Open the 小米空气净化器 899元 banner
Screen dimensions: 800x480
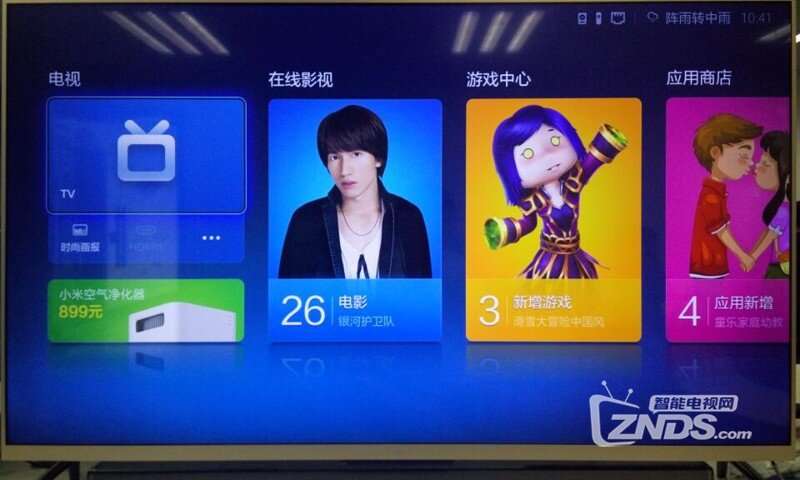(146, 310)
